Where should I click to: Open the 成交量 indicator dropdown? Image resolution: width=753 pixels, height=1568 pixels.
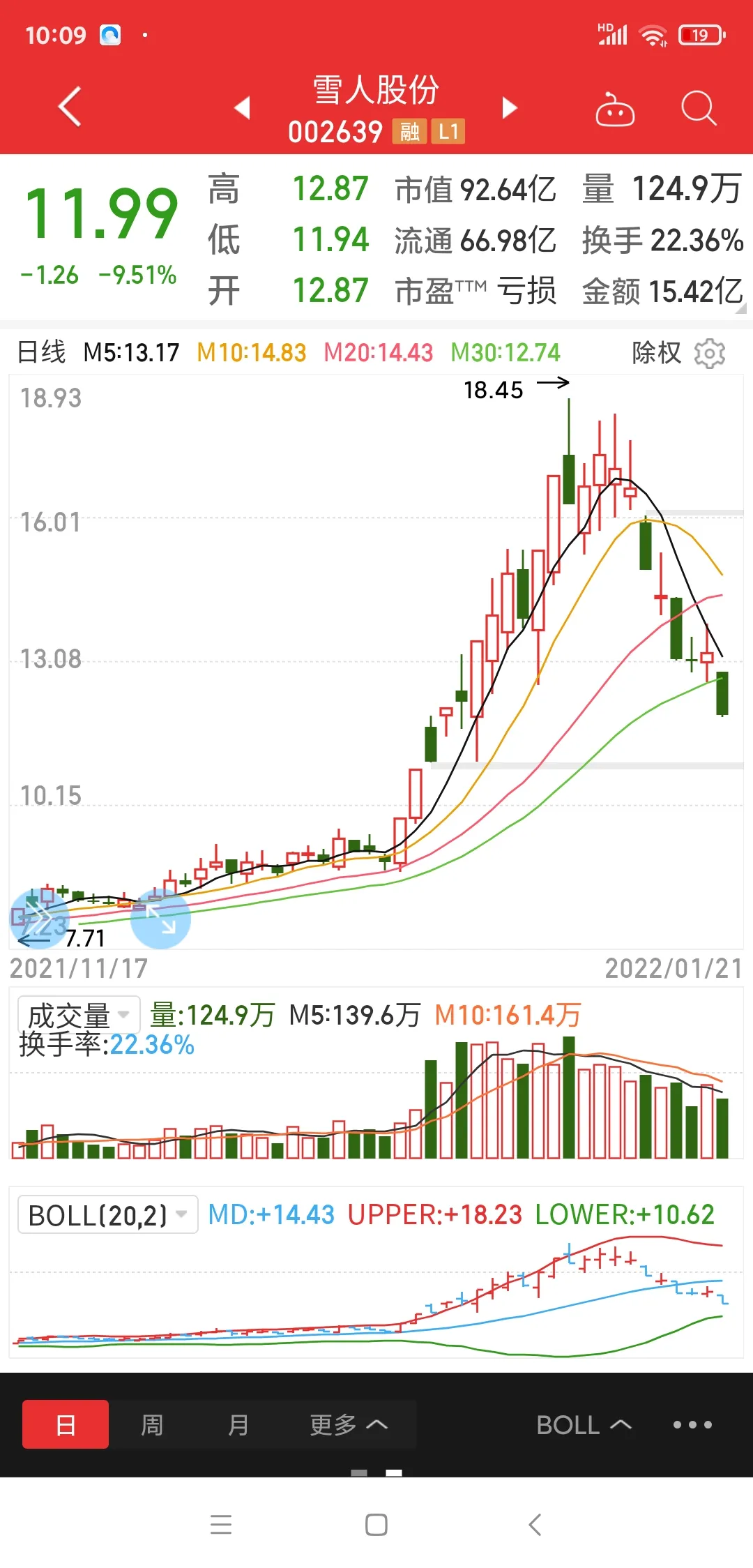pyautogui.click(x=79, y=1015)
